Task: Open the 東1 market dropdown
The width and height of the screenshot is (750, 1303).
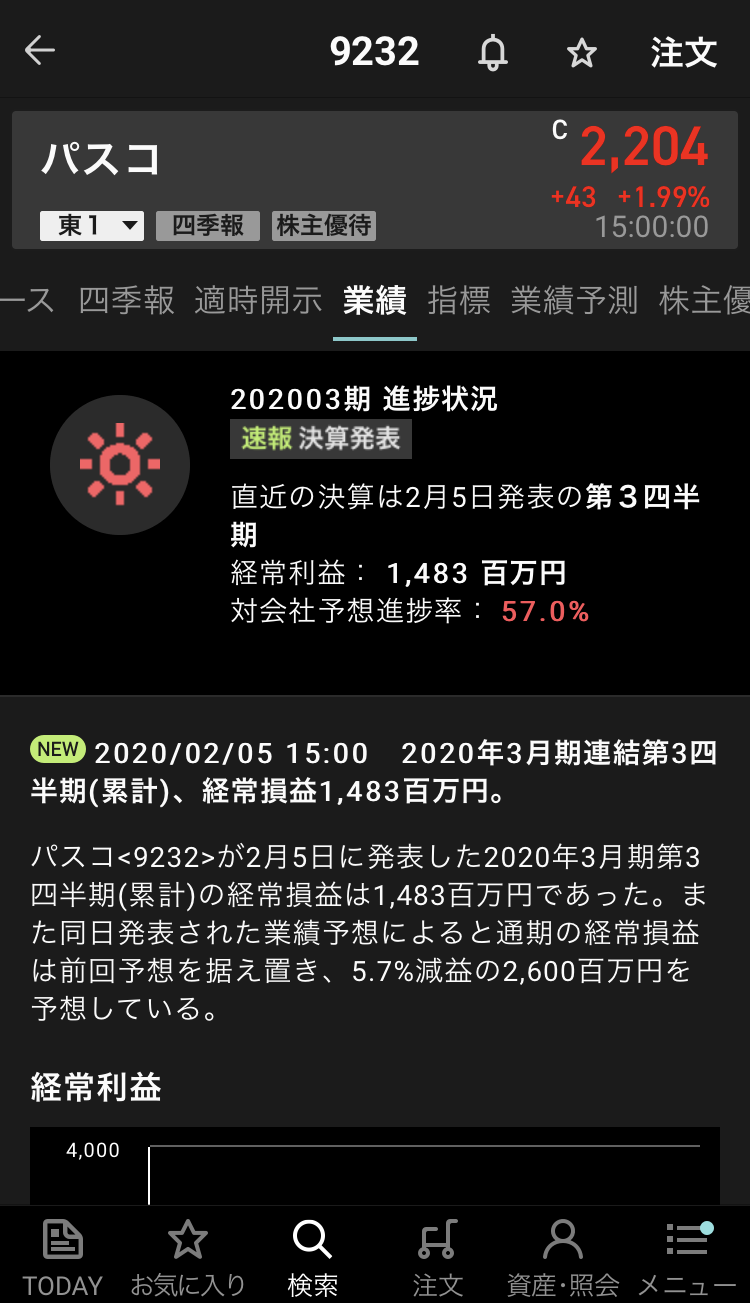Action: click(92, 226)
